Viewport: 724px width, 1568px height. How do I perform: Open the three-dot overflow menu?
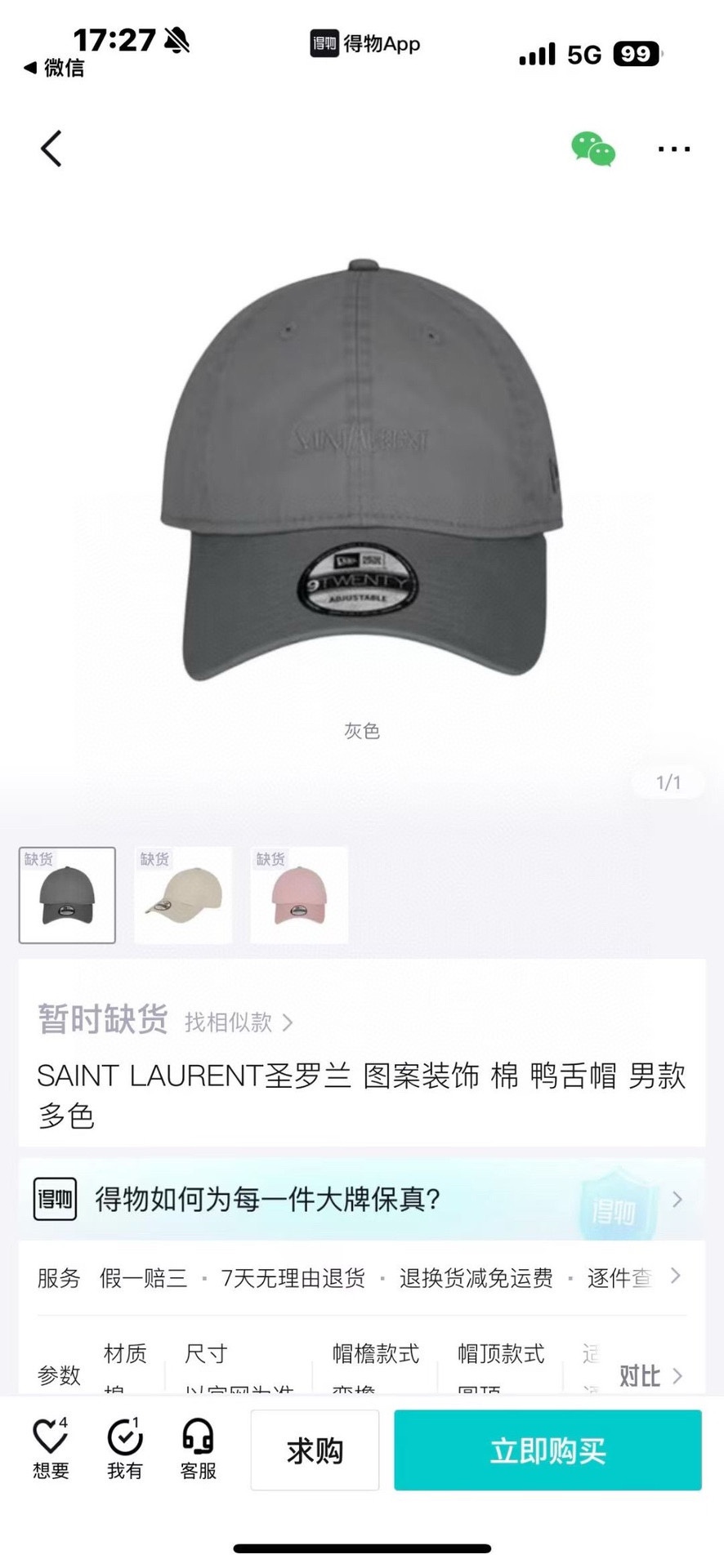click(x=673, y=149)
